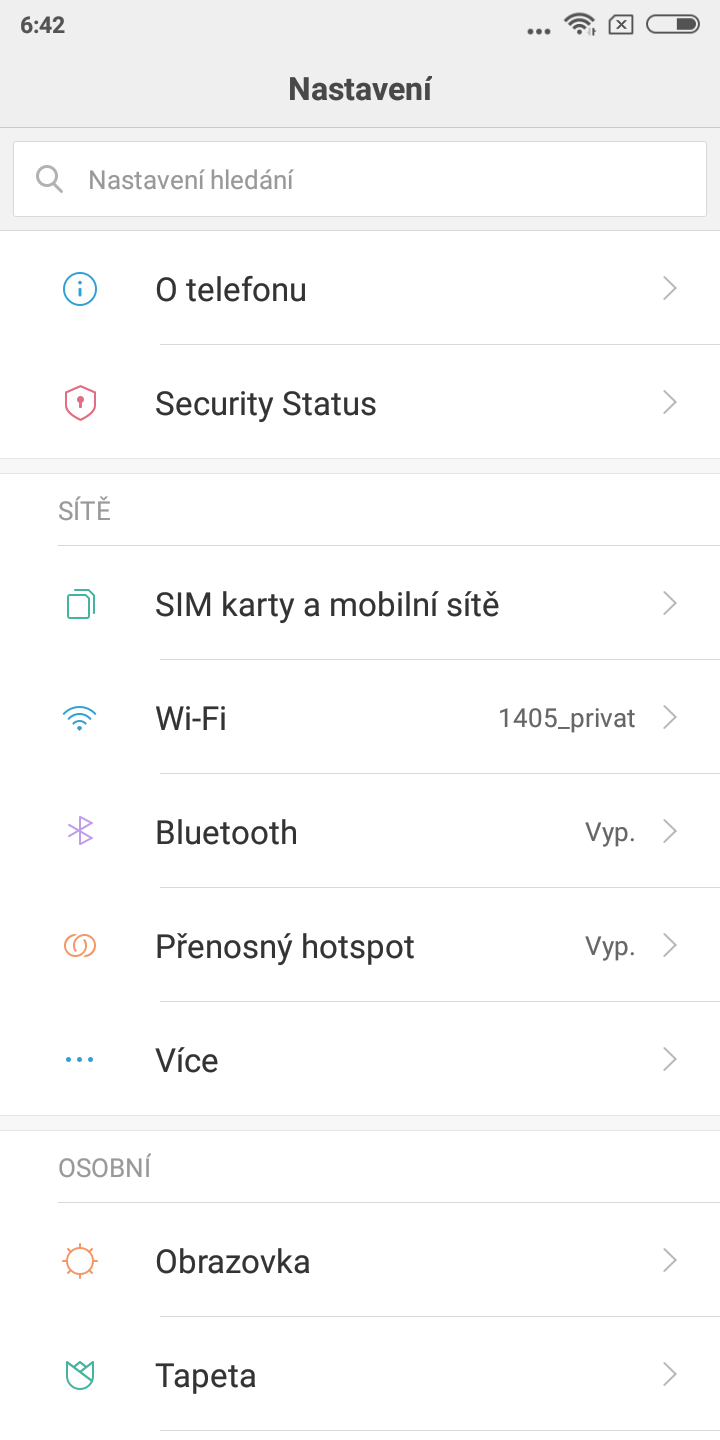Viewport: 720px width, 1440px height.
Task: Open Obrazovka settings
Action: coord(360,1261)
